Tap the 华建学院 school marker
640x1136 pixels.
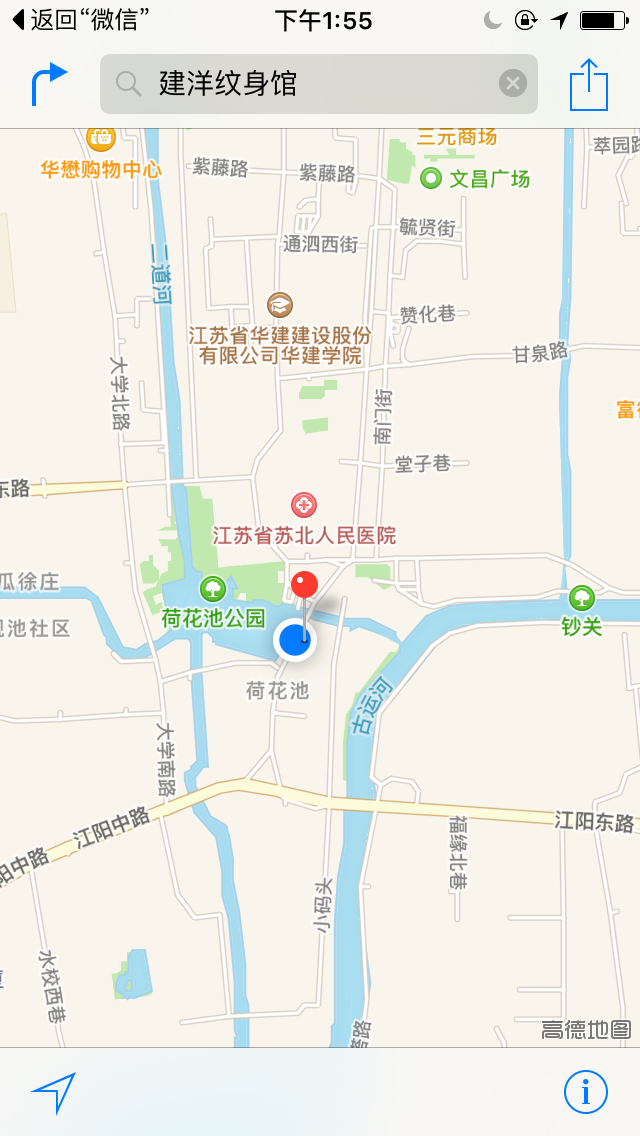click(x=280, y=304)
